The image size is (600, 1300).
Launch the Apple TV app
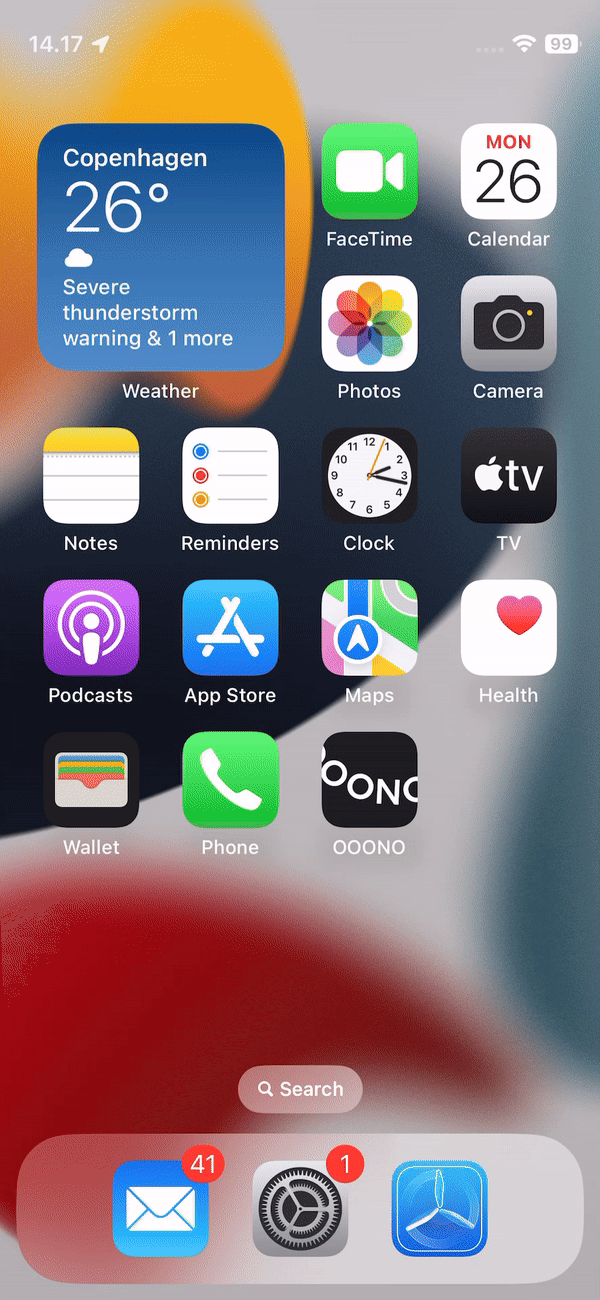coord(508,475)
